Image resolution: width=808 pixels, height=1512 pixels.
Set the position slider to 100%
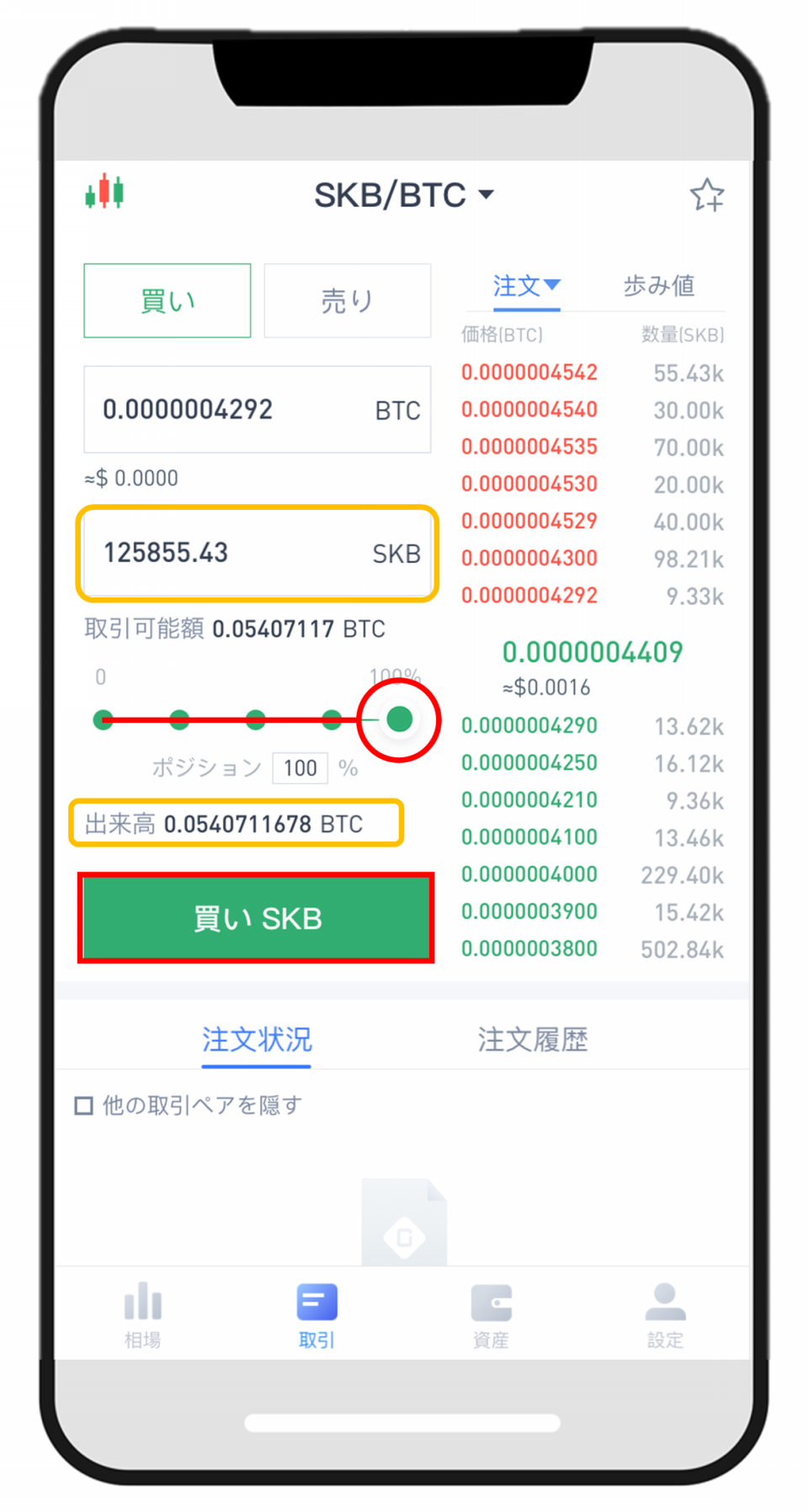pyautogui.click(x=399, y=719)
